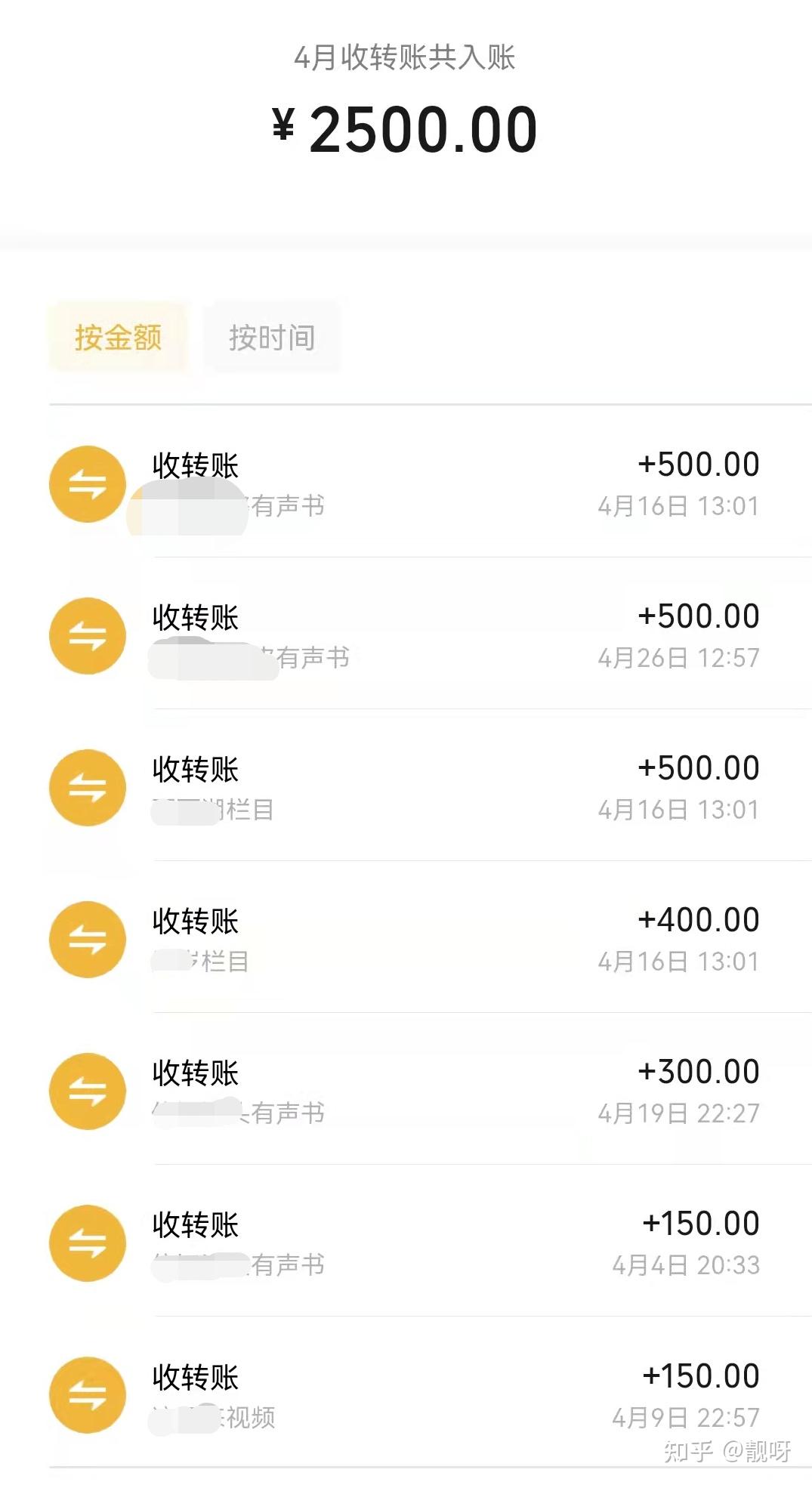Select the 按金额 sort tab
This screenshot has height=1485, width=812.
(x=118, y=337)
